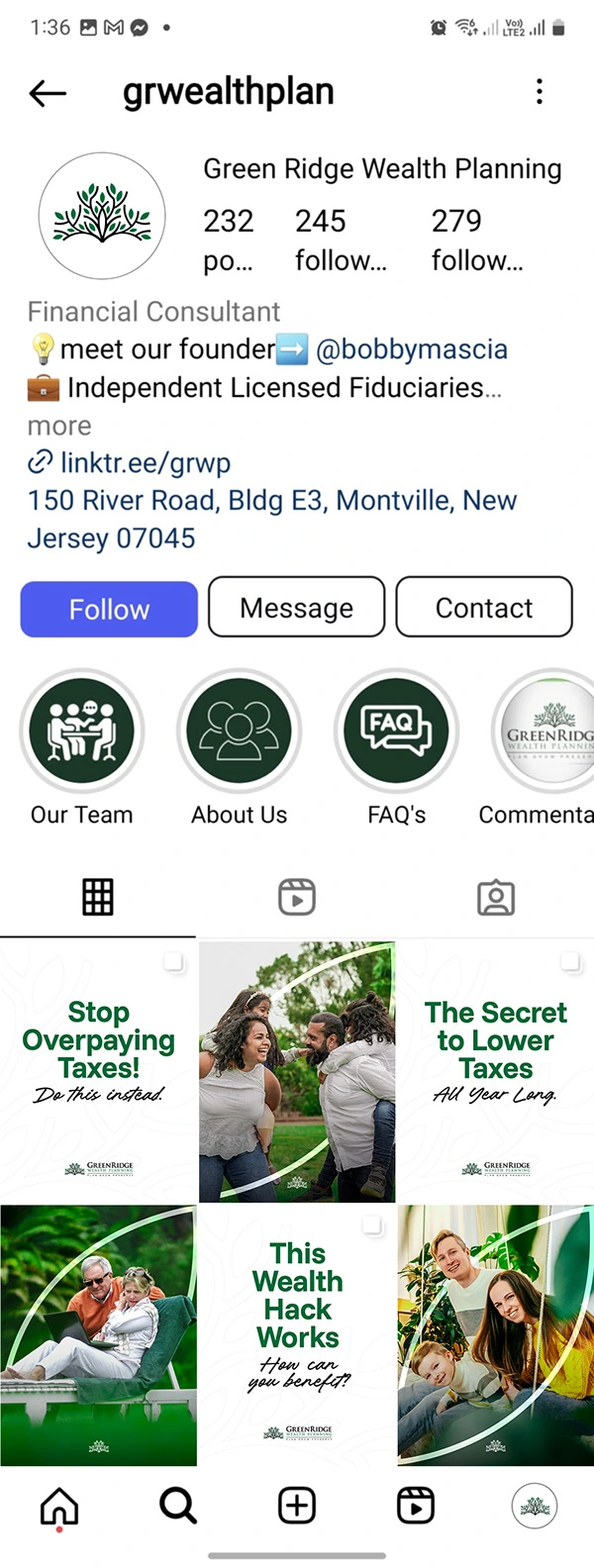Open The Secret to Lower Taxes post
594x1568 pixels.
pyautogui.click(x=495, y=1071)
